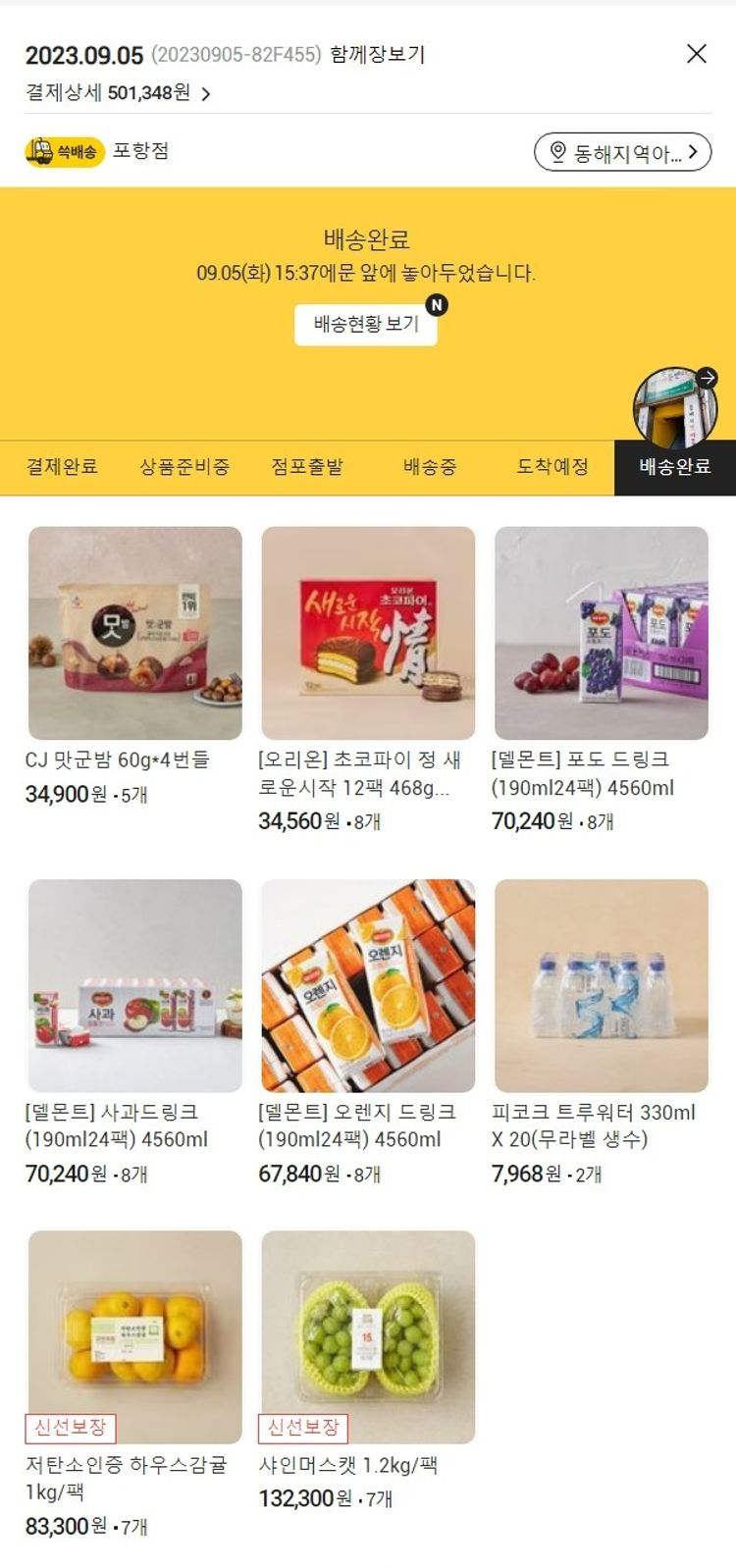Open 델몬트 포도 드링크 product

pyautogui.click(x=601, y=634)
